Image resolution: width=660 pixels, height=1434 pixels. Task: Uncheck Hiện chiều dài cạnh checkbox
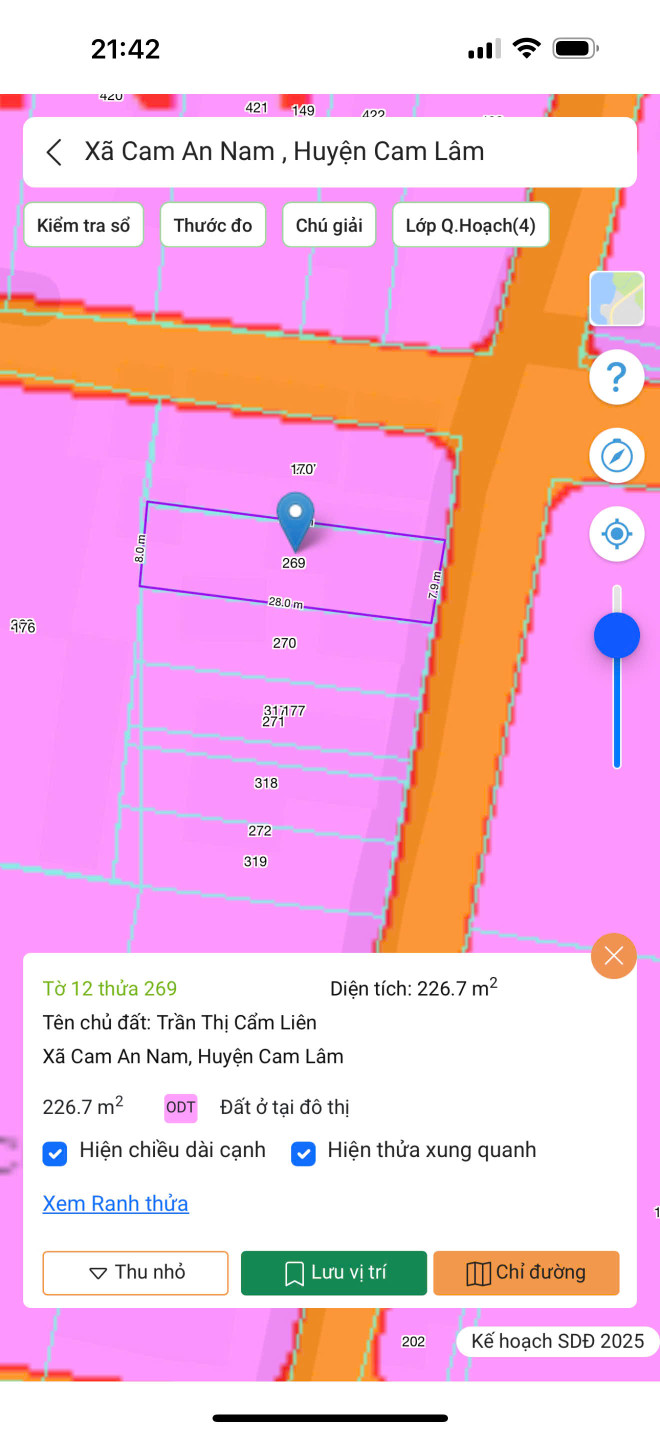pos(54,1153)
